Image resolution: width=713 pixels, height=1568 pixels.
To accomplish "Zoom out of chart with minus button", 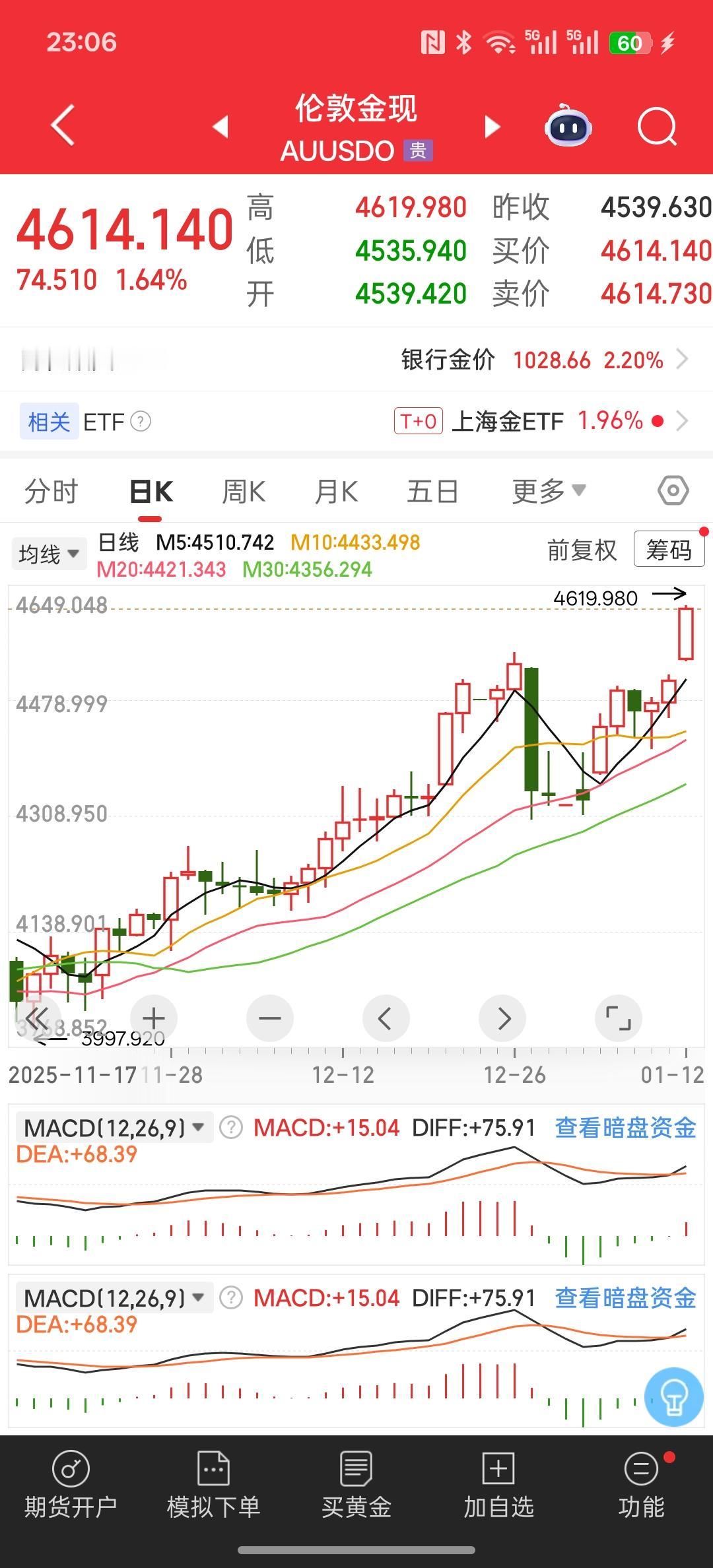I will point(270,1018).
